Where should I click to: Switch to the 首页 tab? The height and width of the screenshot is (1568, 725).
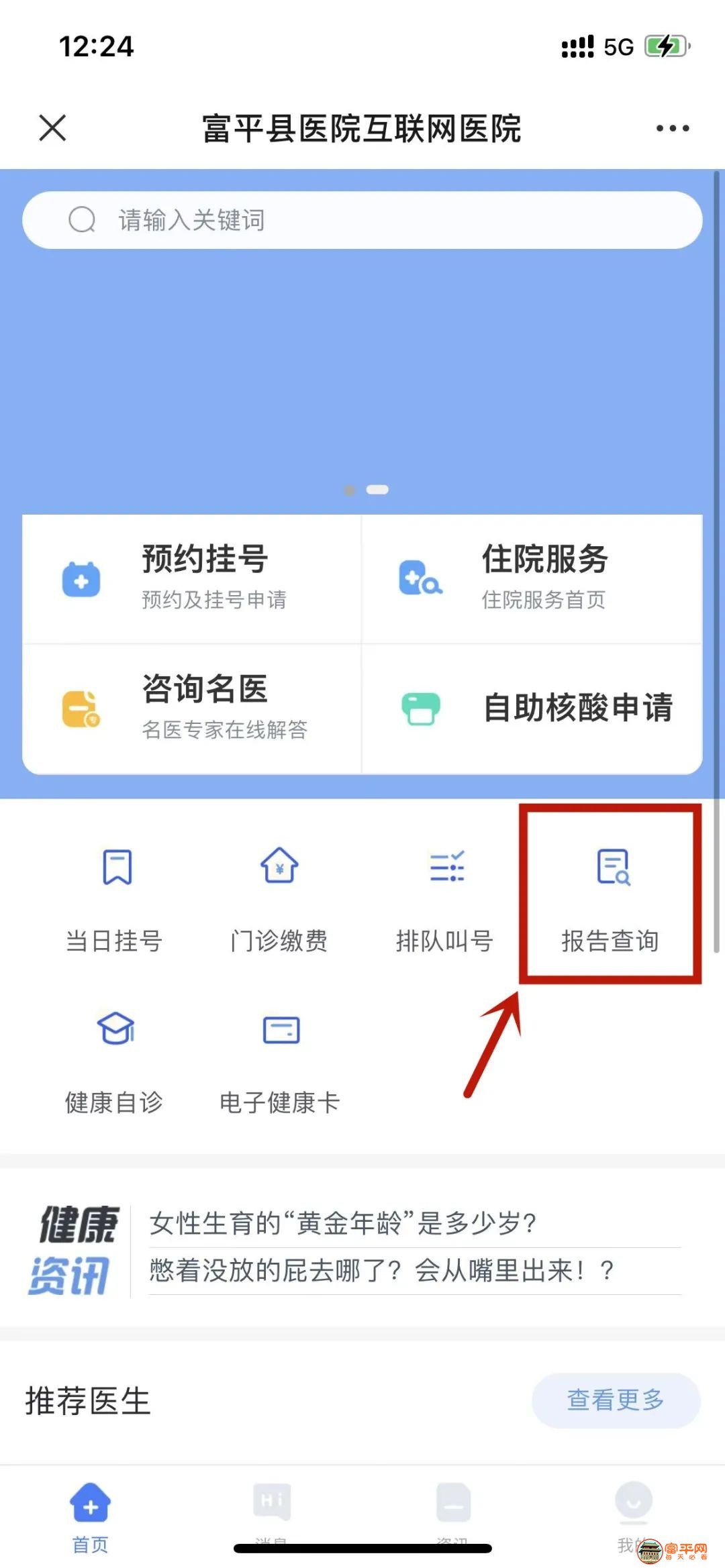(x=91, y=1518)
